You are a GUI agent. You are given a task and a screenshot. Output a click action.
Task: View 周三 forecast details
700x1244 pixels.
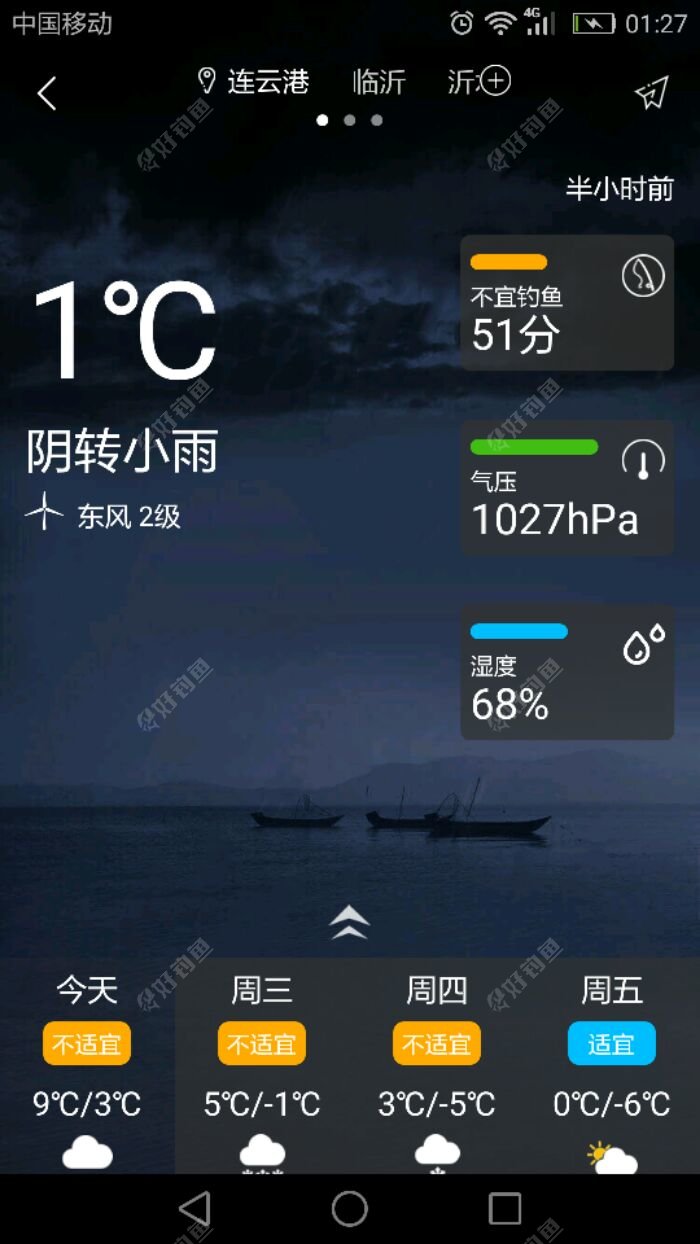click(x=262, y=1065)
